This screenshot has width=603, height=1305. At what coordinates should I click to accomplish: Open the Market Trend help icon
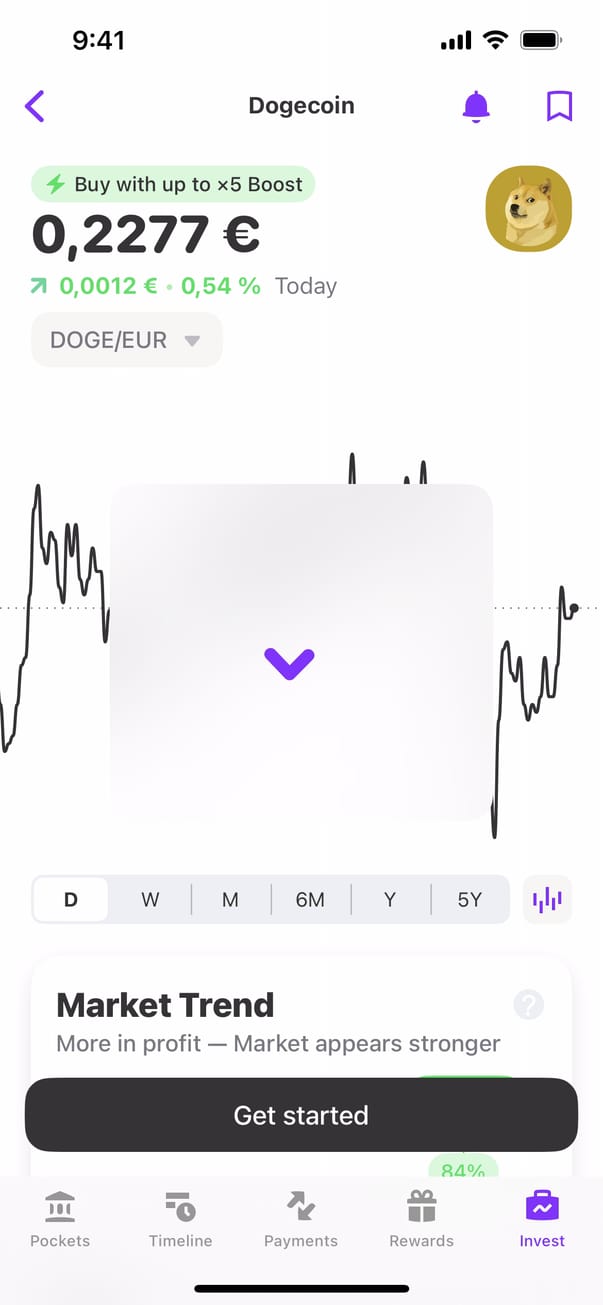pos(528,1004)
